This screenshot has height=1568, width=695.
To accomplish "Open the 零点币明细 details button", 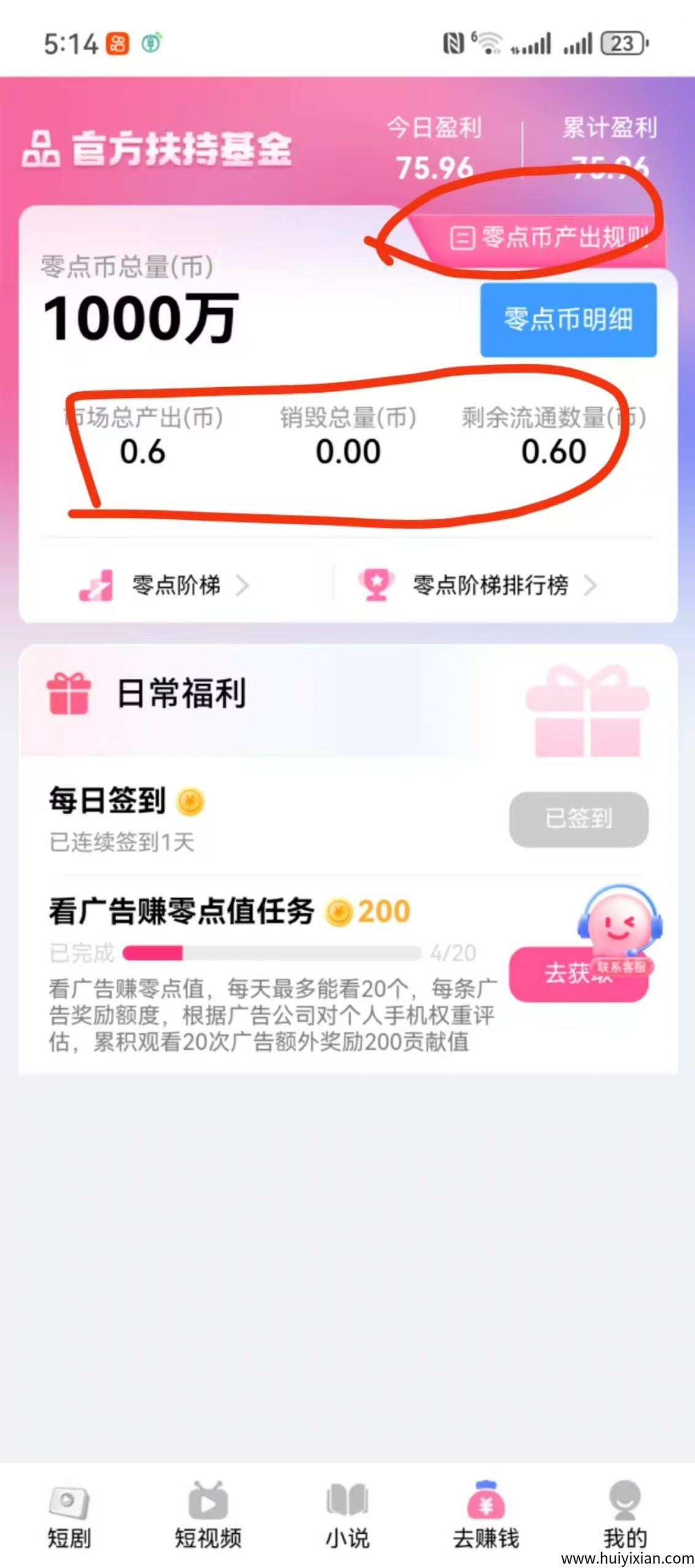I will 568,319.
